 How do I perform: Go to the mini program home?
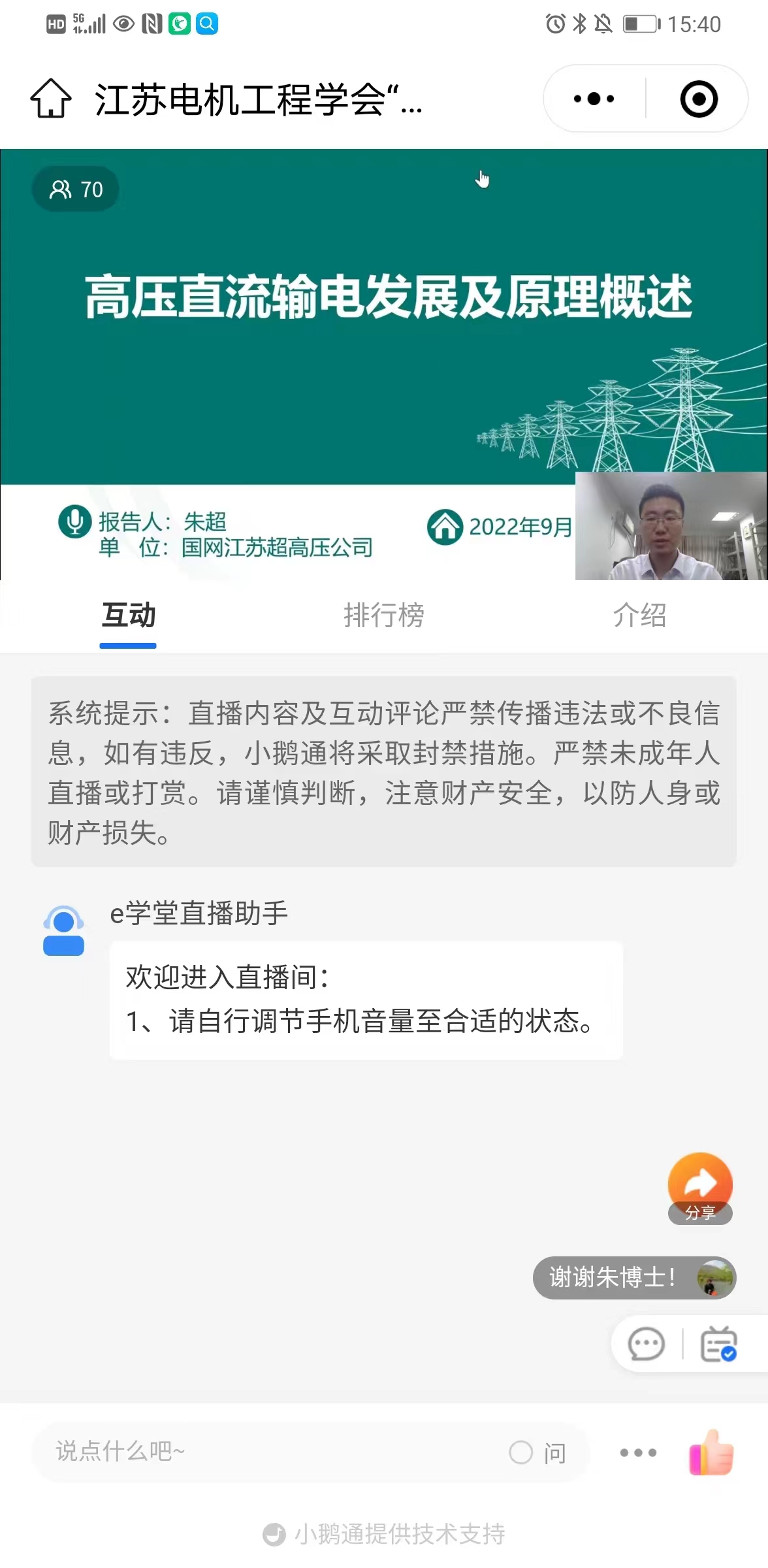click(x=51, y=99)
